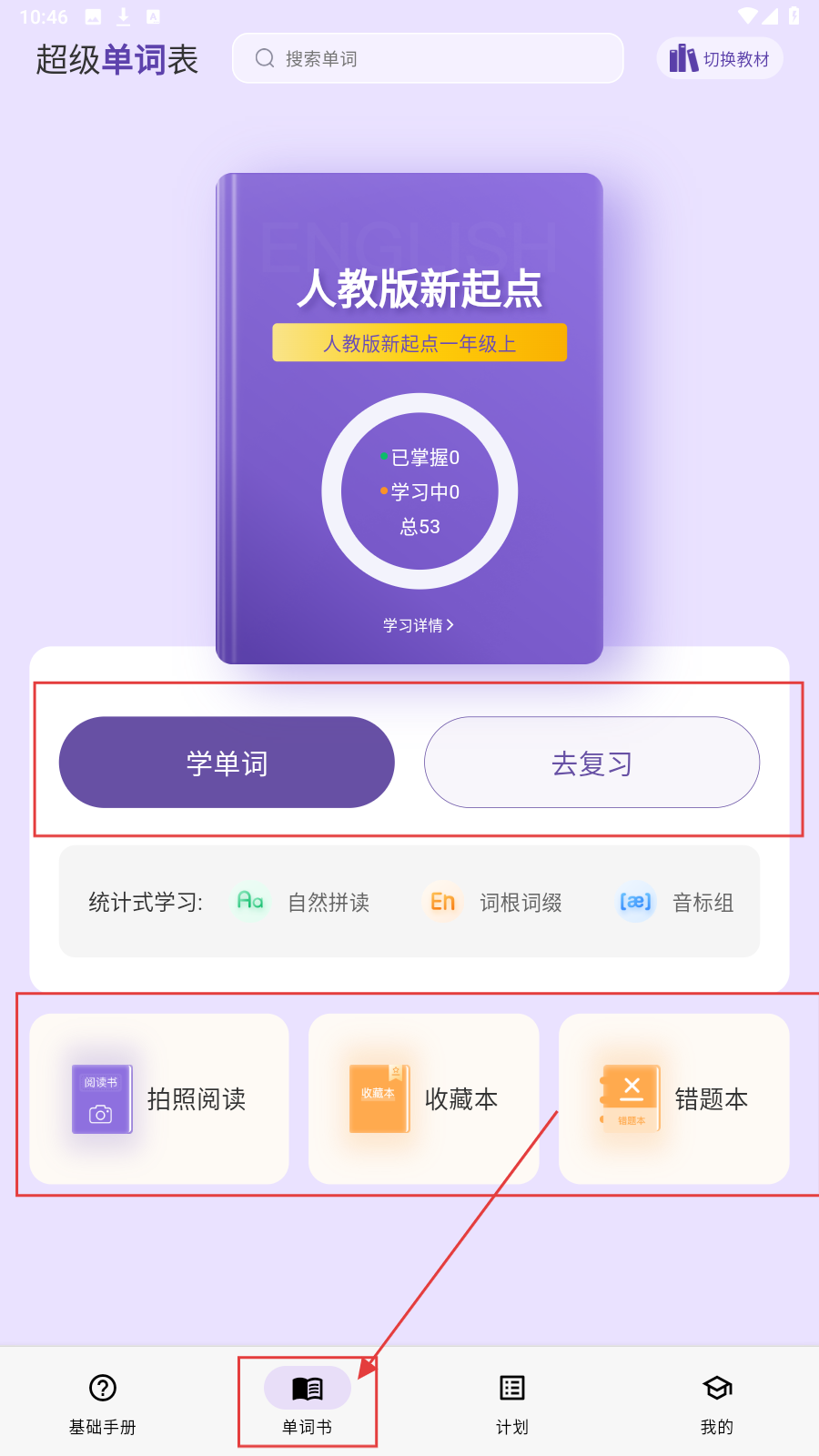The height and width of the screenshot is (1456, 819).
Task: Go to the 计划 tab
Action: [512, 1402]
